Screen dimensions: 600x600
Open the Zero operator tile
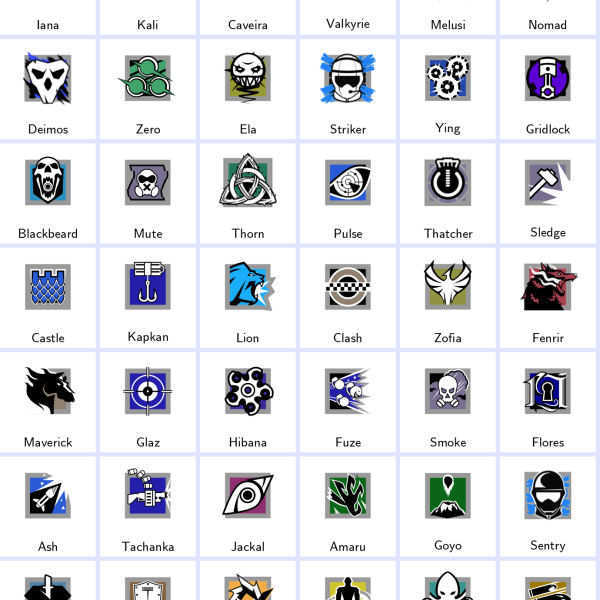[x=148, y=90]
